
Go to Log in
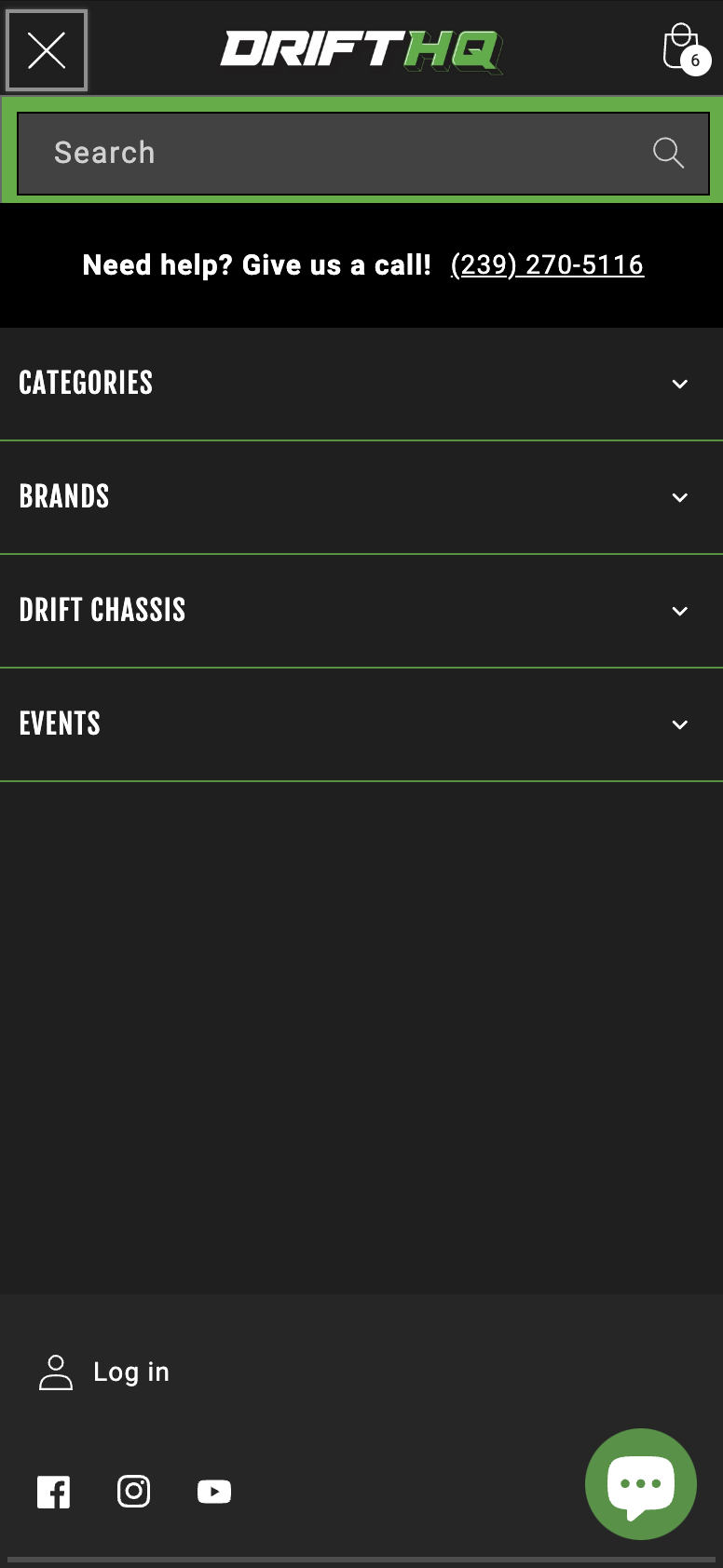[x=104, y=1372]
